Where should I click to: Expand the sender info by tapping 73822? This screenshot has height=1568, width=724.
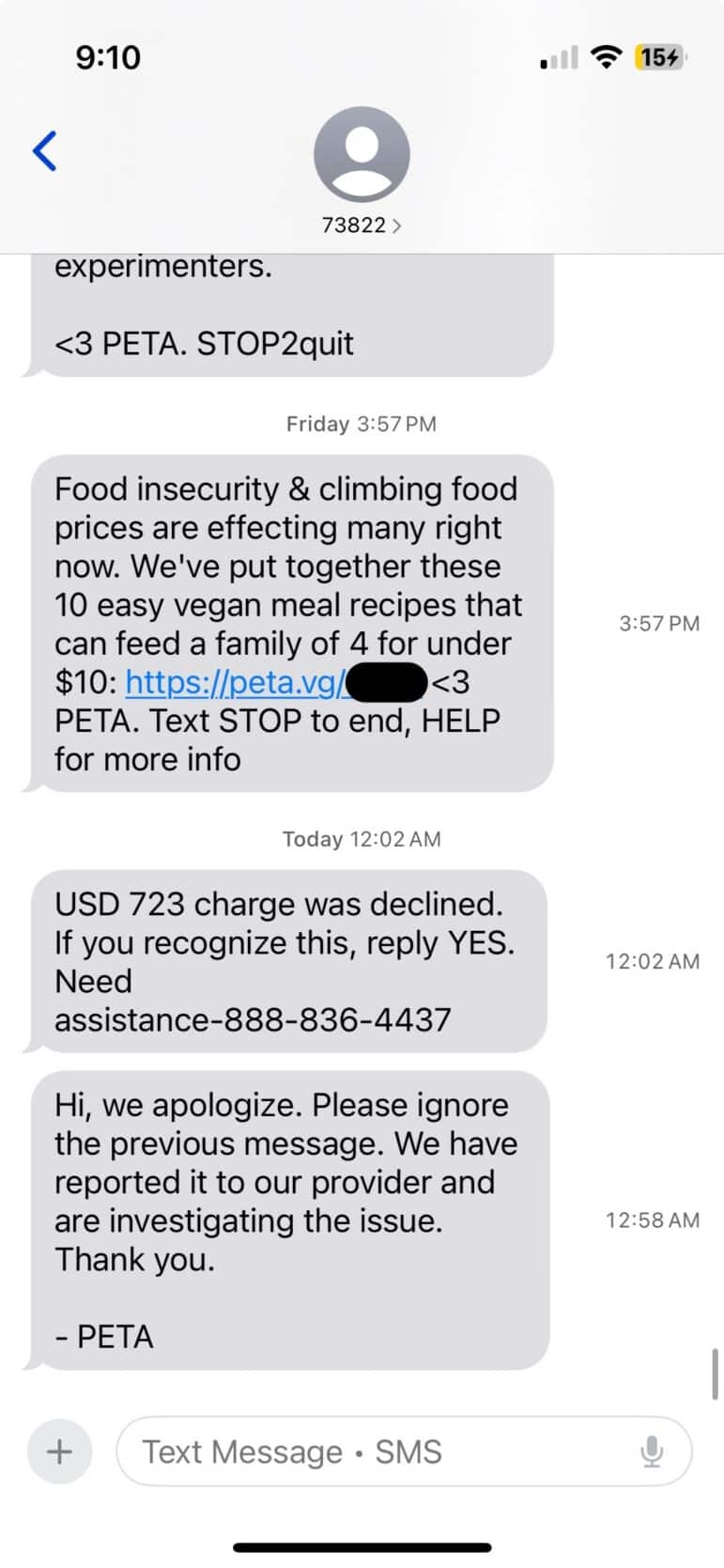pyautogui.click(x=355, y=225)
